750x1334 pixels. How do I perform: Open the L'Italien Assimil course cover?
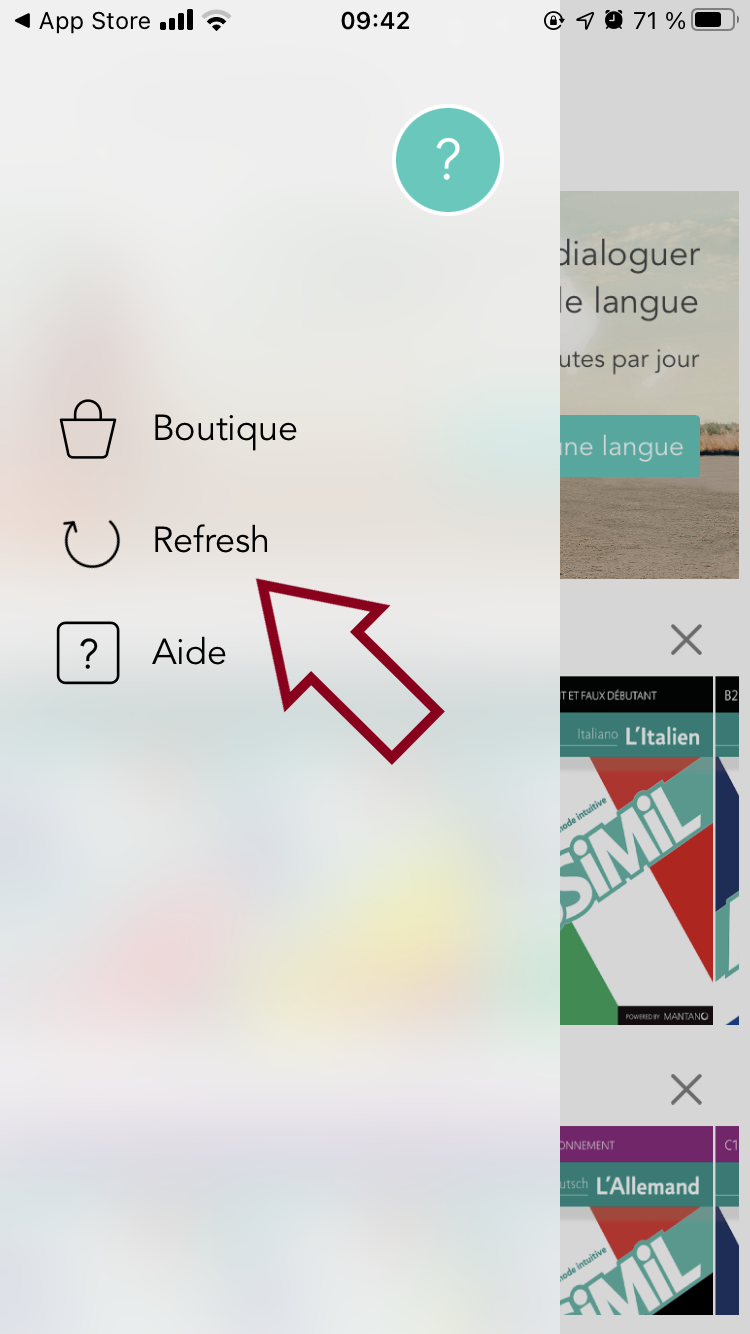click(636, 850)
